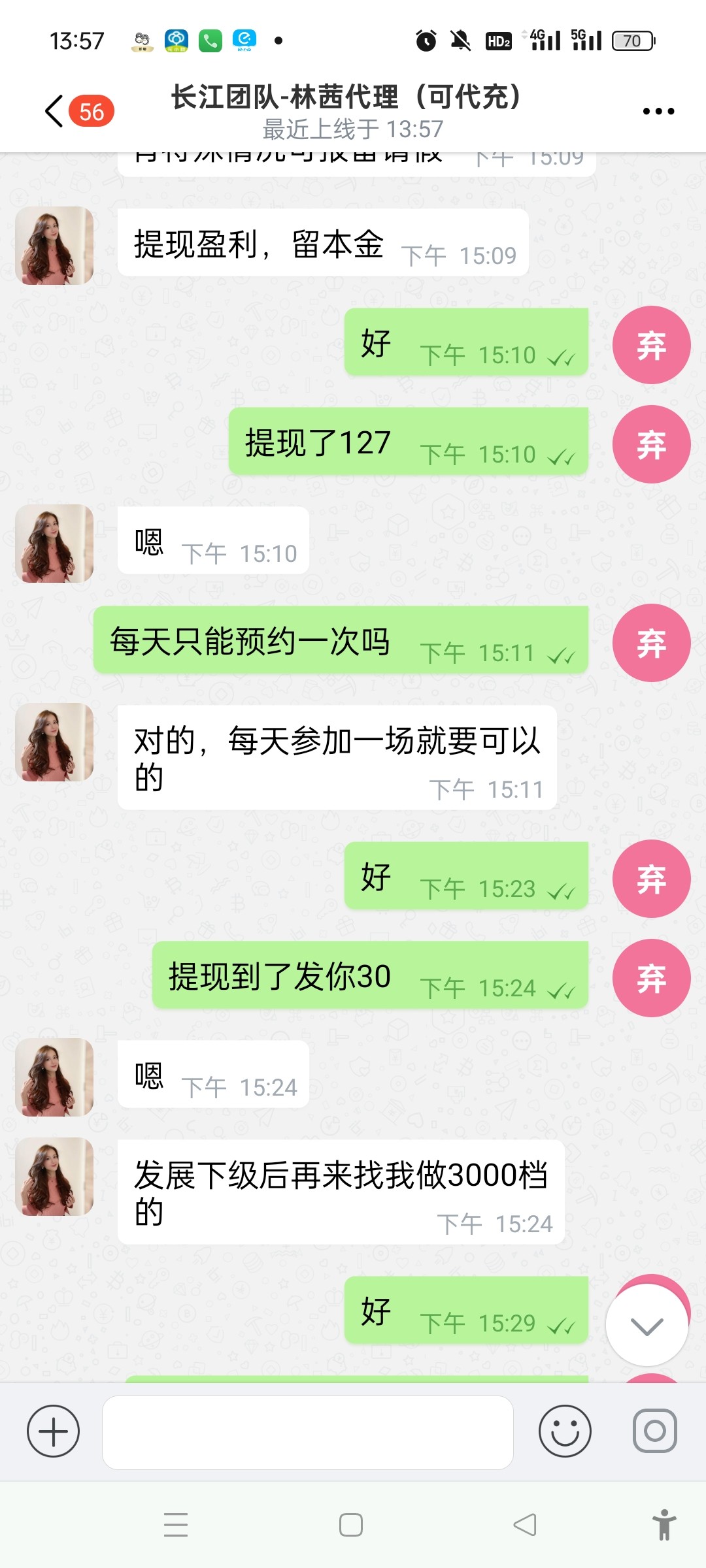Go back to the chat list
This screenshot has height=1568, width=706.
tap(55, 111)
